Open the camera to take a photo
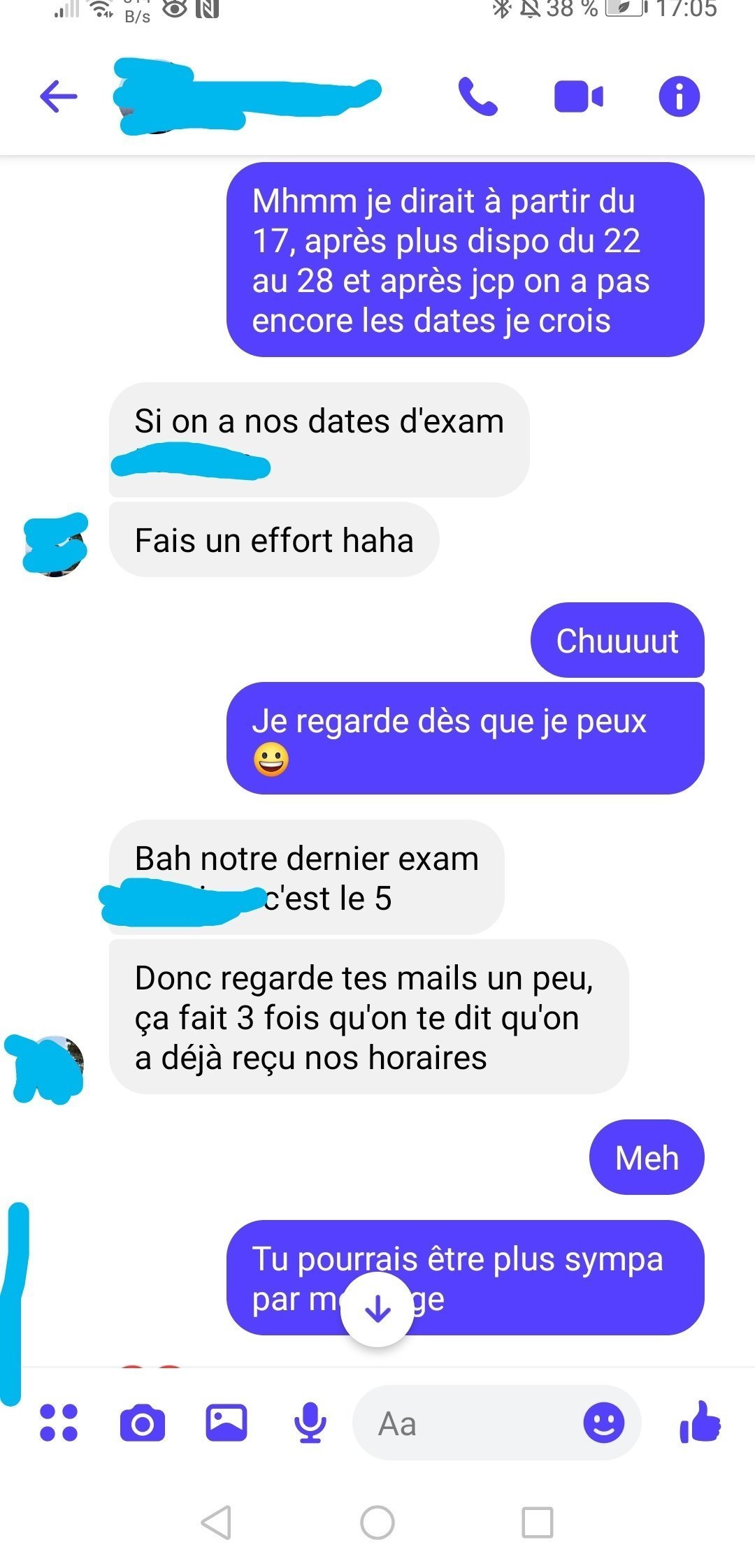The width and height of the screenshot is (755, 1568). (x=143, y=1423)
